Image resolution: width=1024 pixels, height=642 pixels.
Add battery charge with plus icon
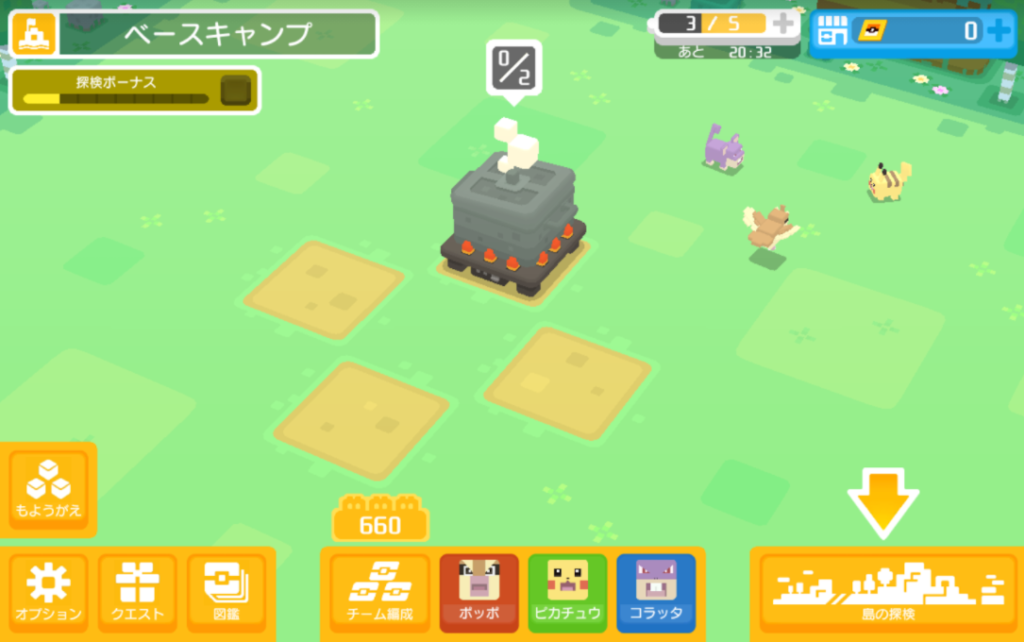tap(783, 24)
